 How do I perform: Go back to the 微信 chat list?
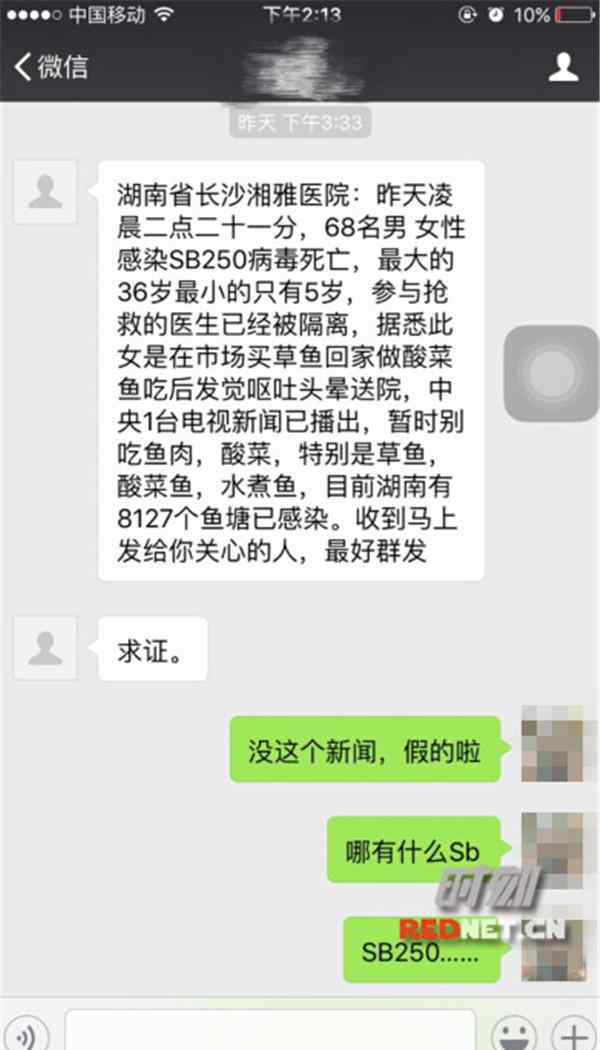tap(52, 67)
